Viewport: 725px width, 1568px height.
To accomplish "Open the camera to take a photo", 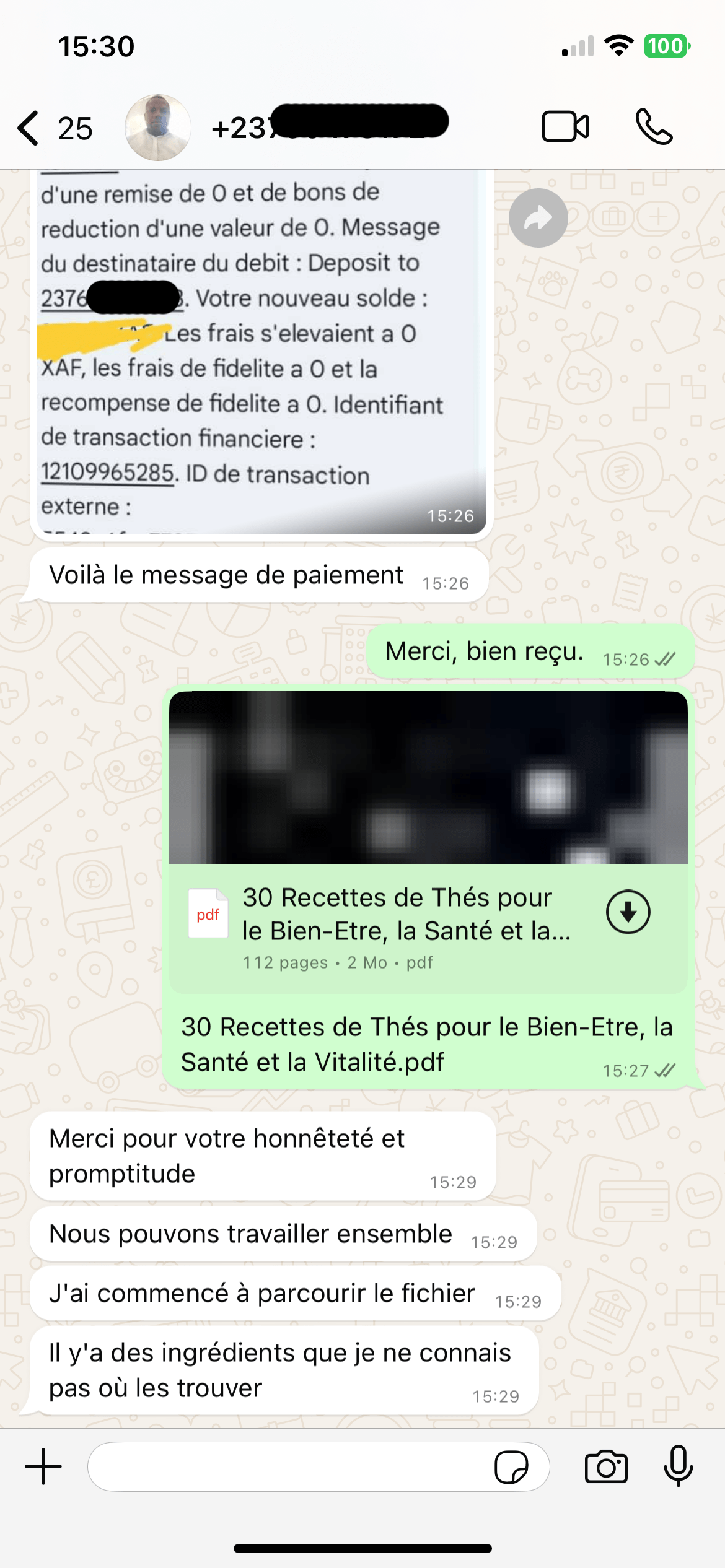I will [605, 1467].
